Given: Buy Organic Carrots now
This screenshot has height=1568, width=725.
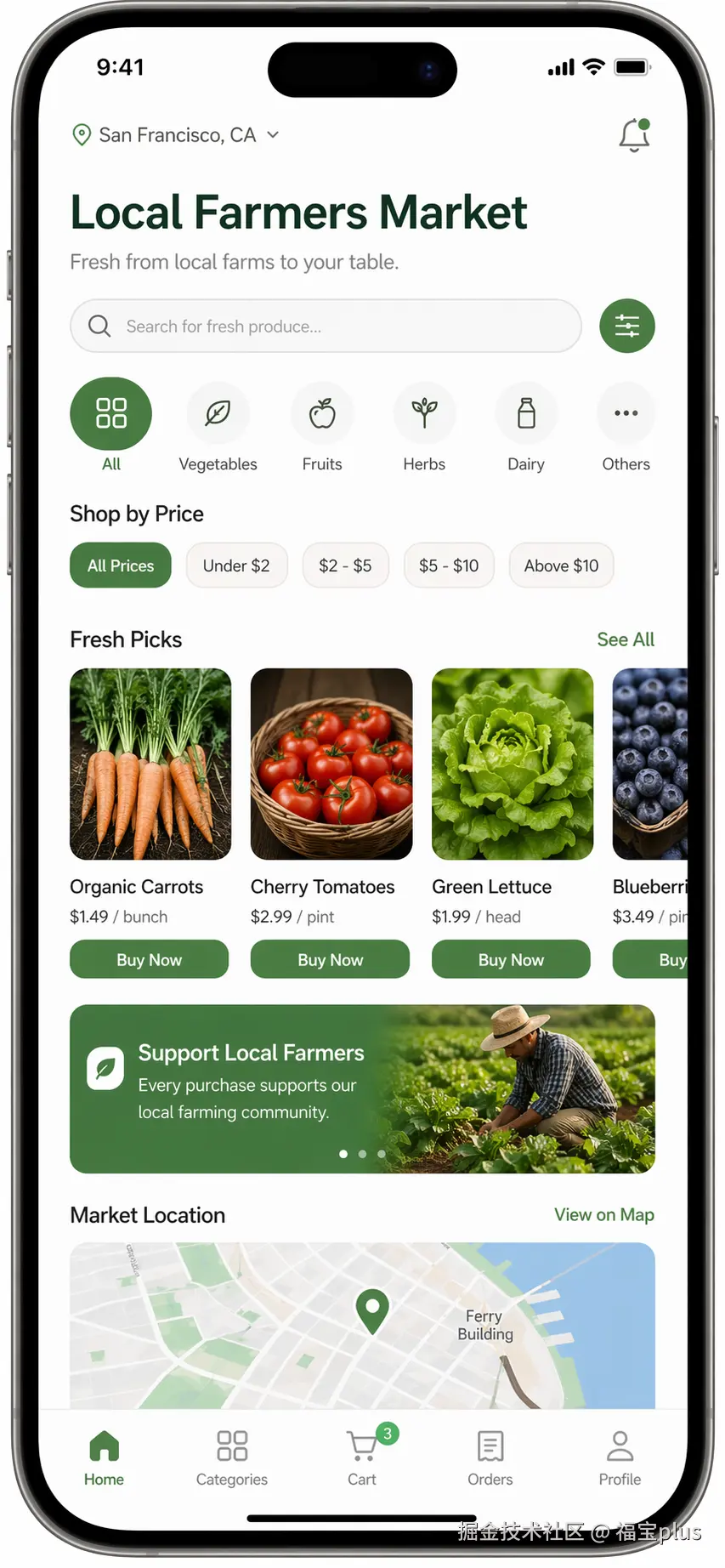Looking at the screenshot, I should point(149,959).
